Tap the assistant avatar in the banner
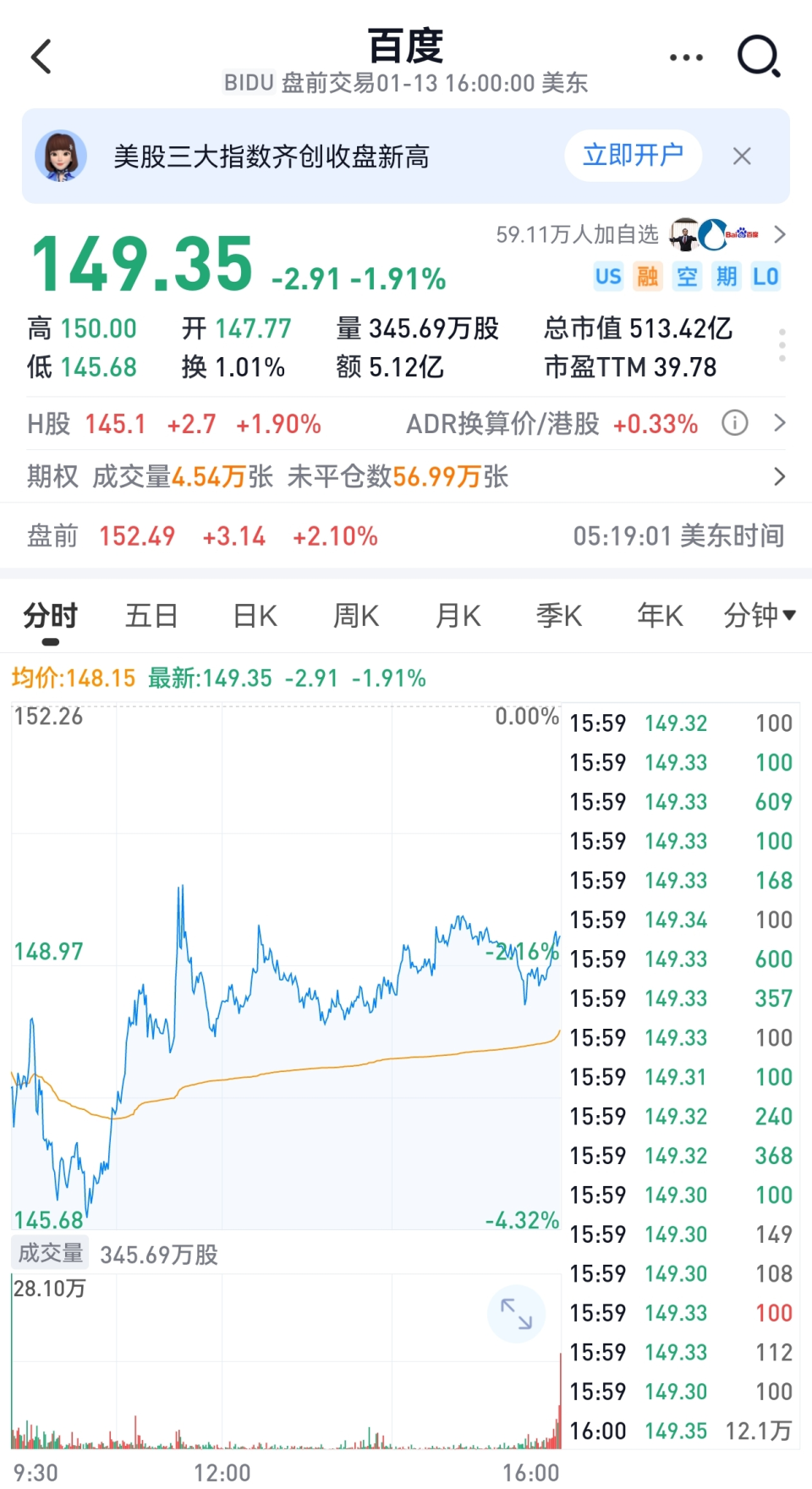Image resolution: width=812 pixels, height=1489 pixels. 62,156
